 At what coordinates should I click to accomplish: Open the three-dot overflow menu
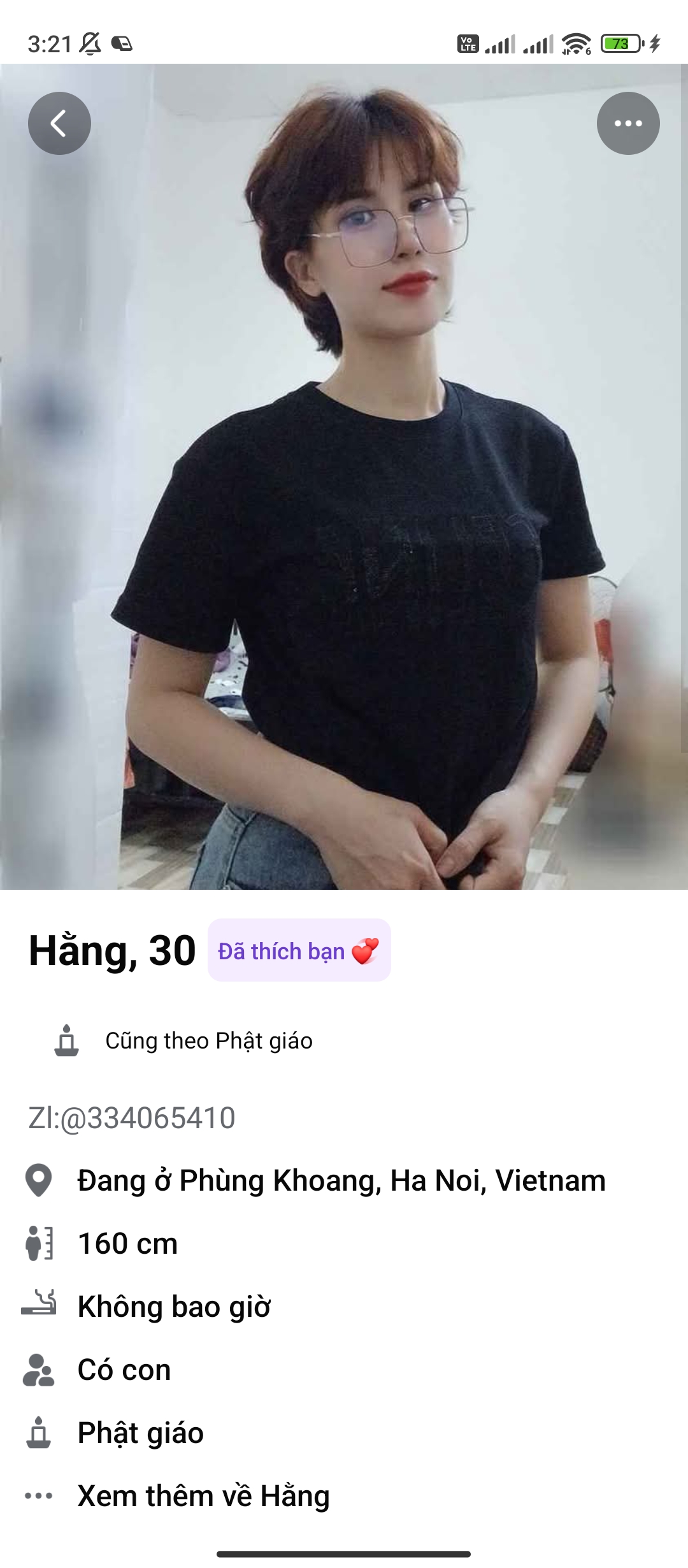click(627, 124)
